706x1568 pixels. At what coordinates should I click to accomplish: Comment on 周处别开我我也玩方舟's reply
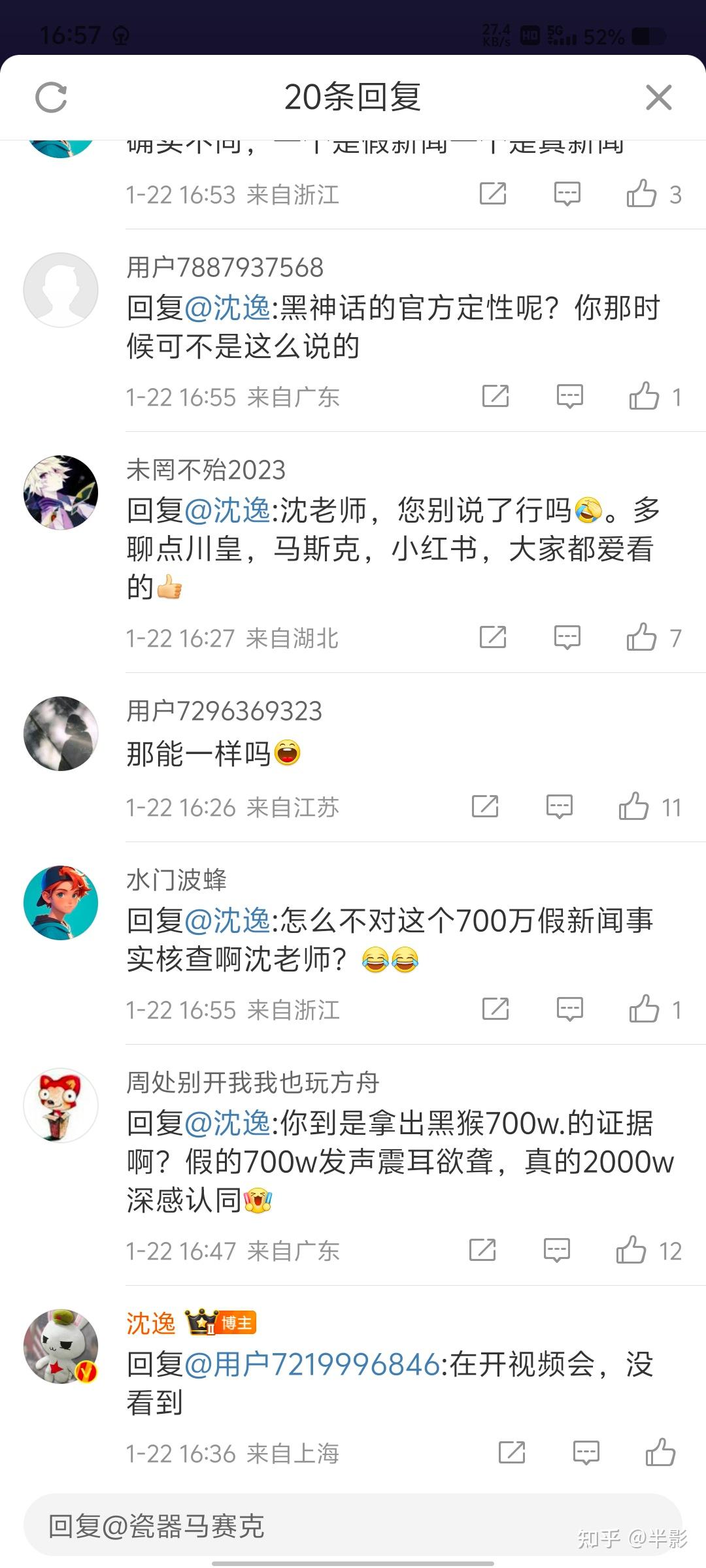tap(556, 1250)
